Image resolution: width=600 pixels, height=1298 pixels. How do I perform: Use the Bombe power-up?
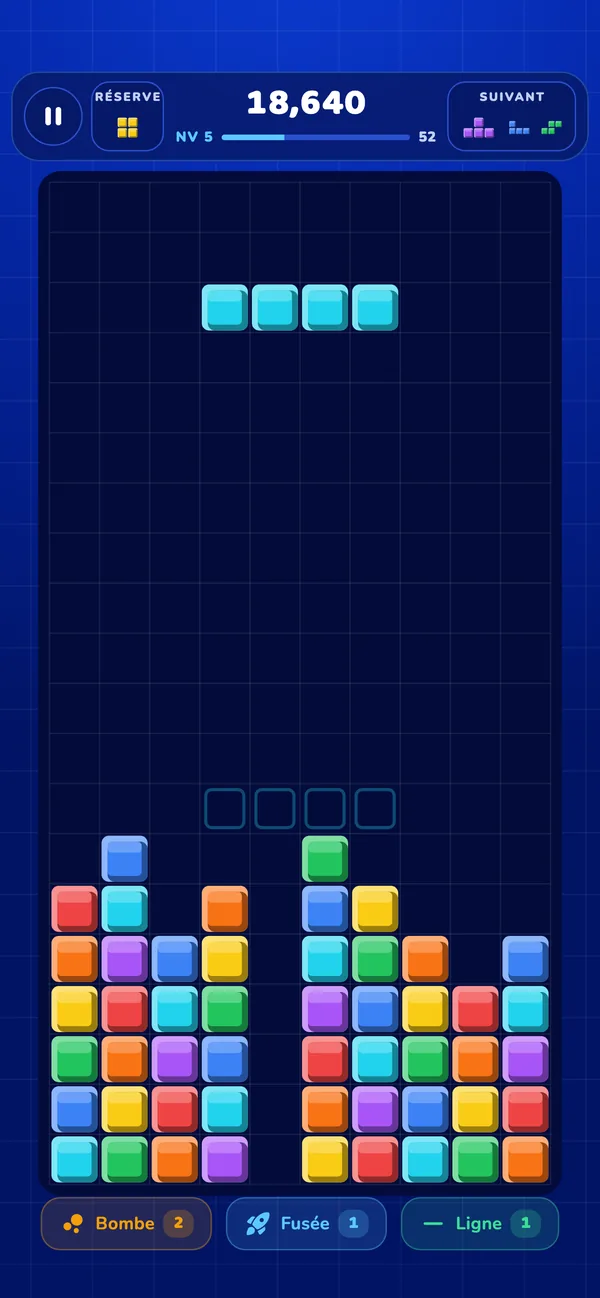[x=126, y=1223]
